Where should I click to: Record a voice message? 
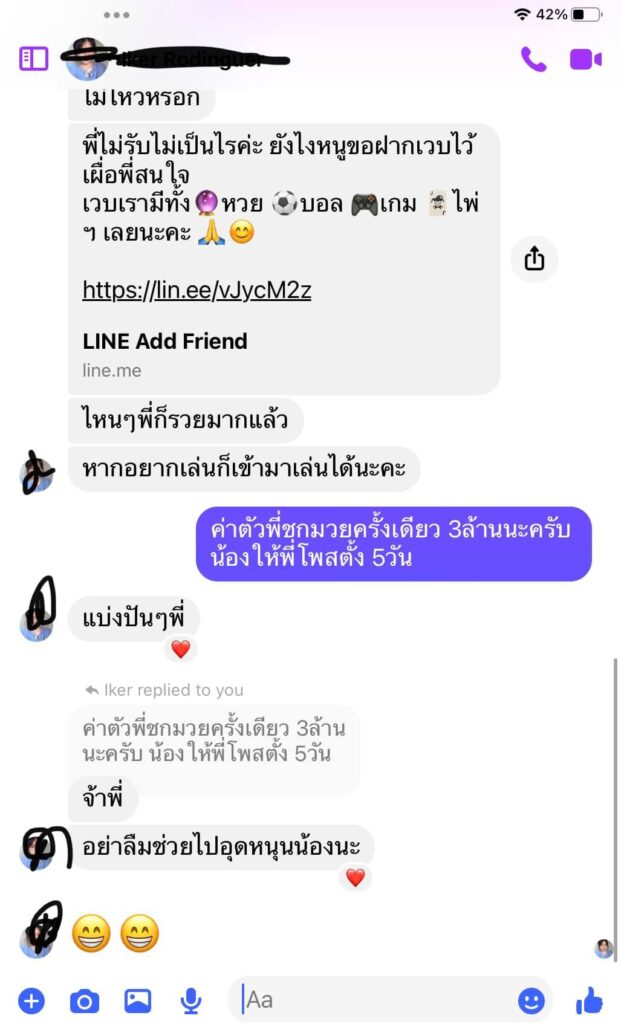click(x=190, y=999)
